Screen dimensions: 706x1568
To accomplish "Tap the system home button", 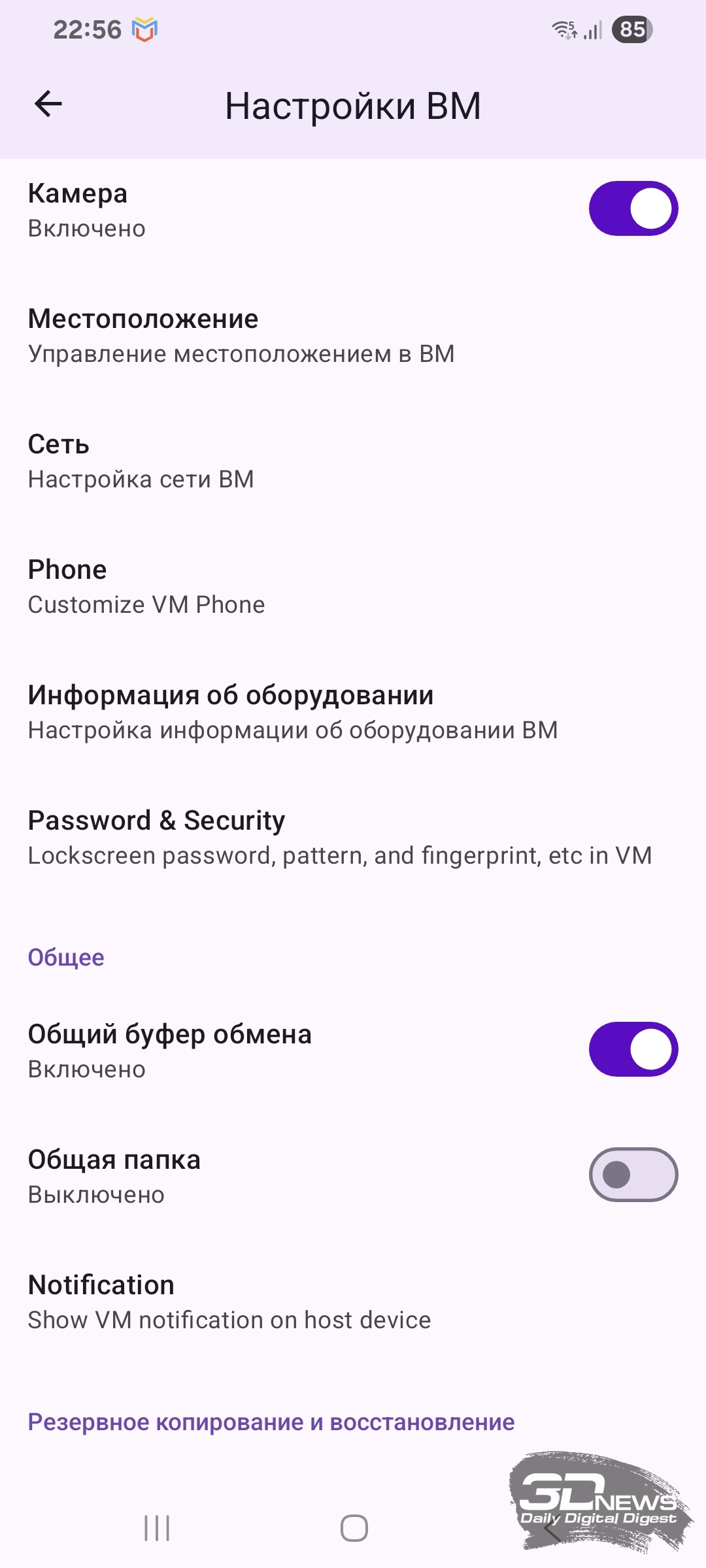I will coord(354,1528).
